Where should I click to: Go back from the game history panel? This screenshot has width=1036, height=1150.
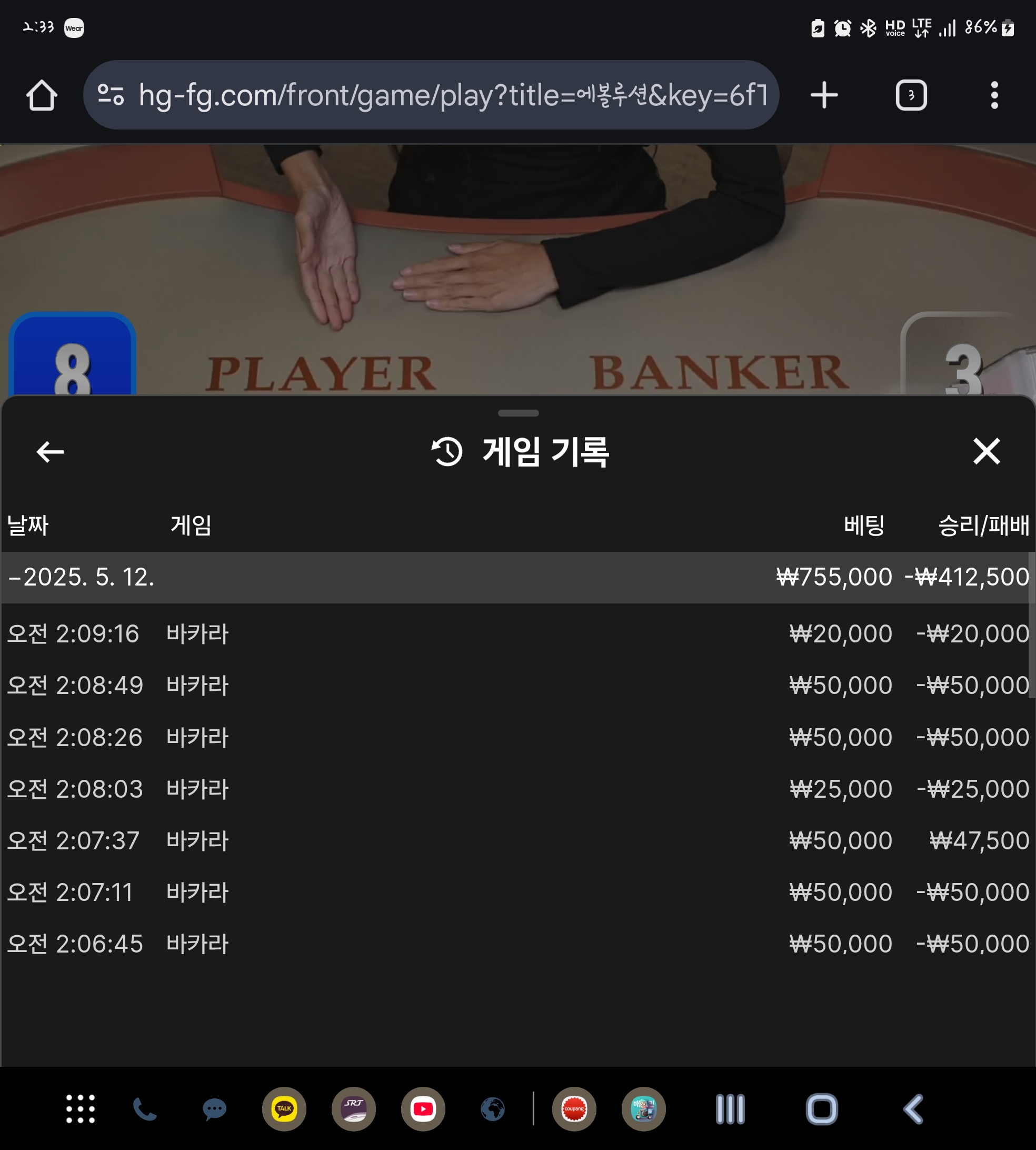[x=50, y=452]
